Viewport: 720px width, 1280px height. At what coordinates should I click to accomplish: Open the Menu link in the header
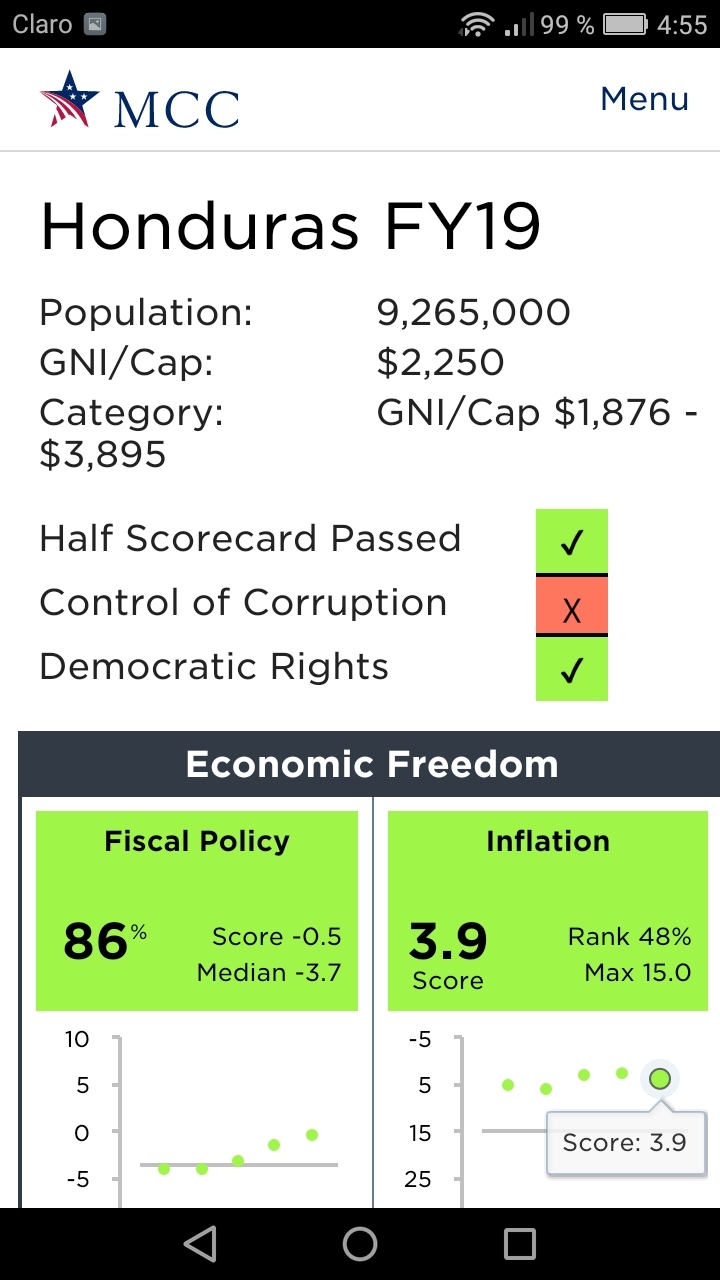644,99
